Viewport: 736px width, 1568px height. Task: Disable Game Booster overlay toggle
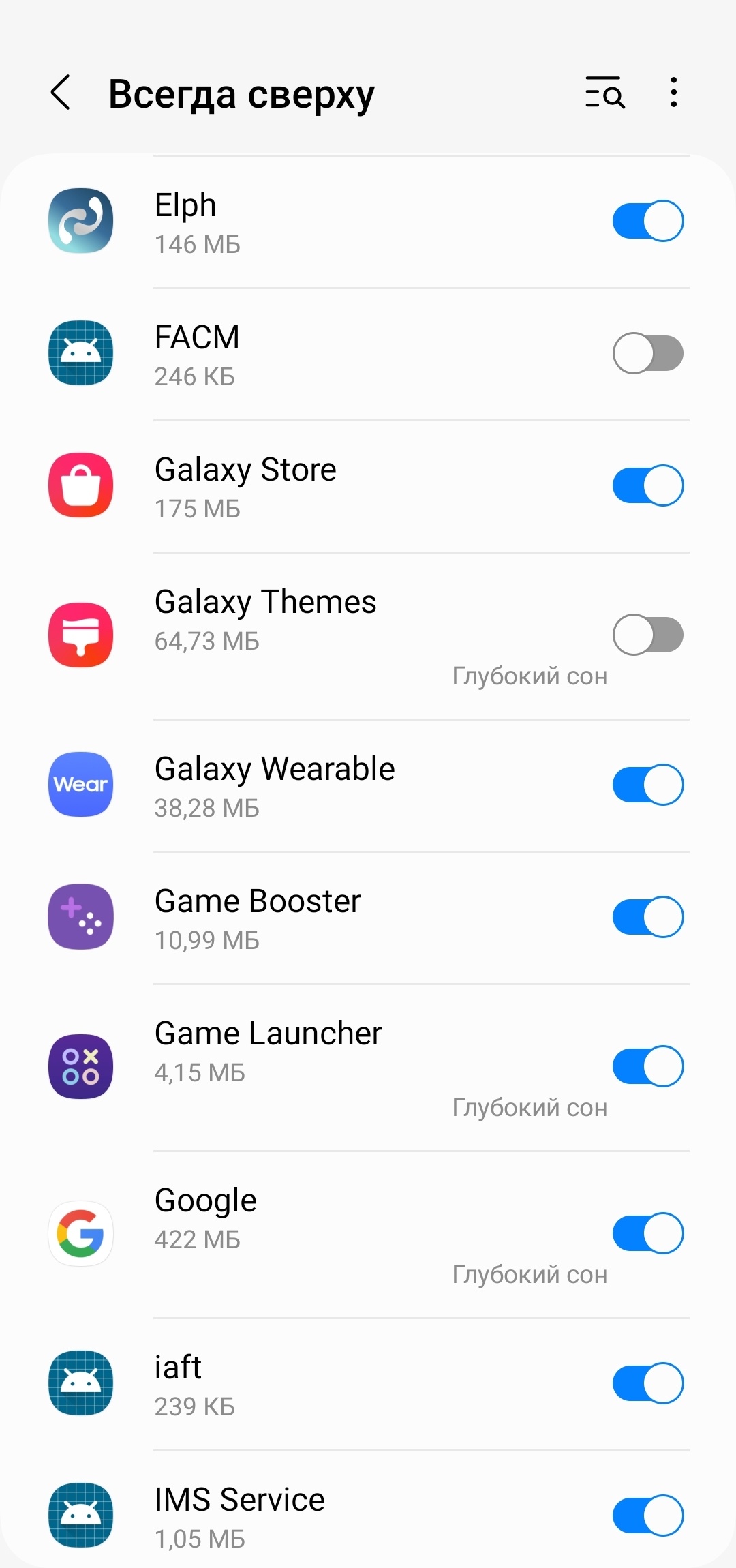tap(647, 917)
